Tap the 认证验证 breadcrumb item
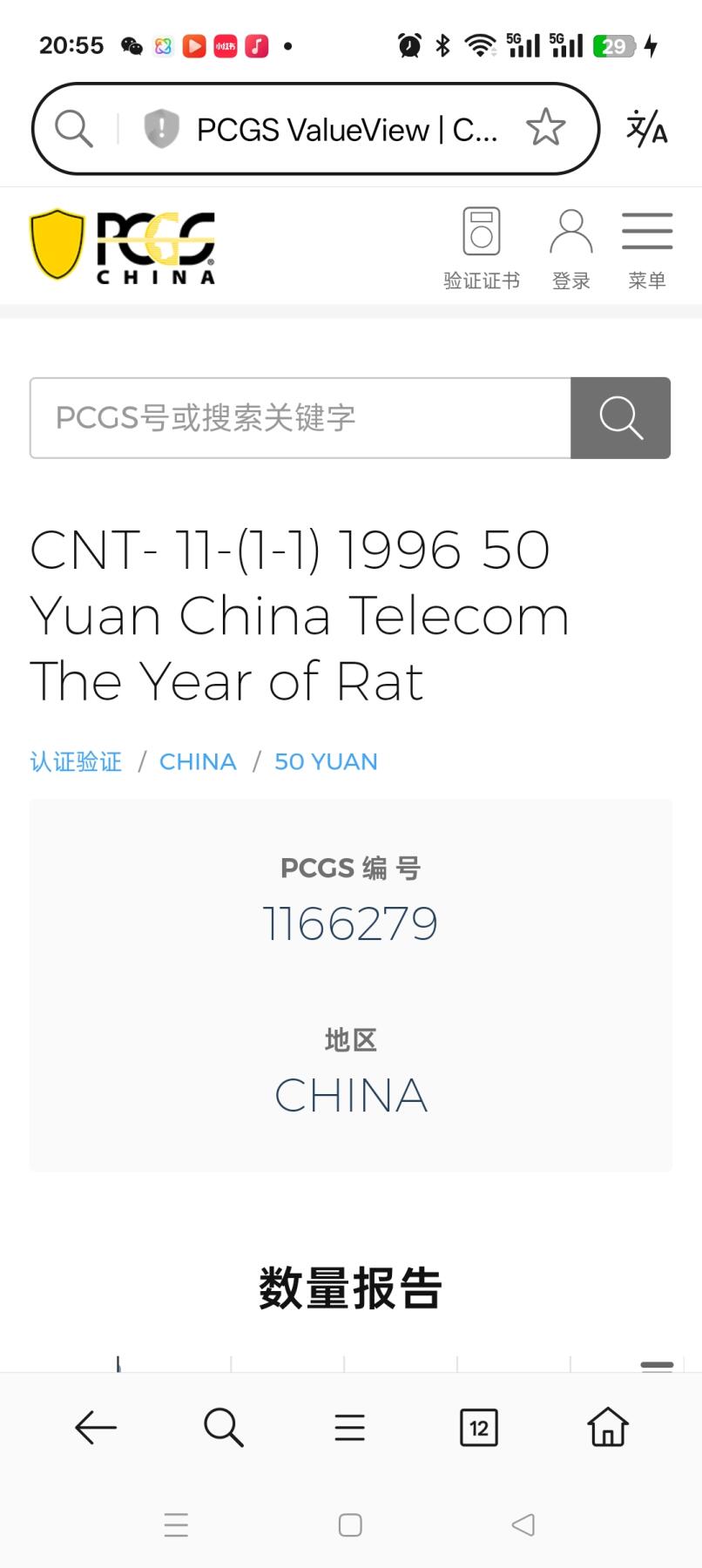This screenshot has height=1568, width=702. pyautogui.click(x=75, y=761)
